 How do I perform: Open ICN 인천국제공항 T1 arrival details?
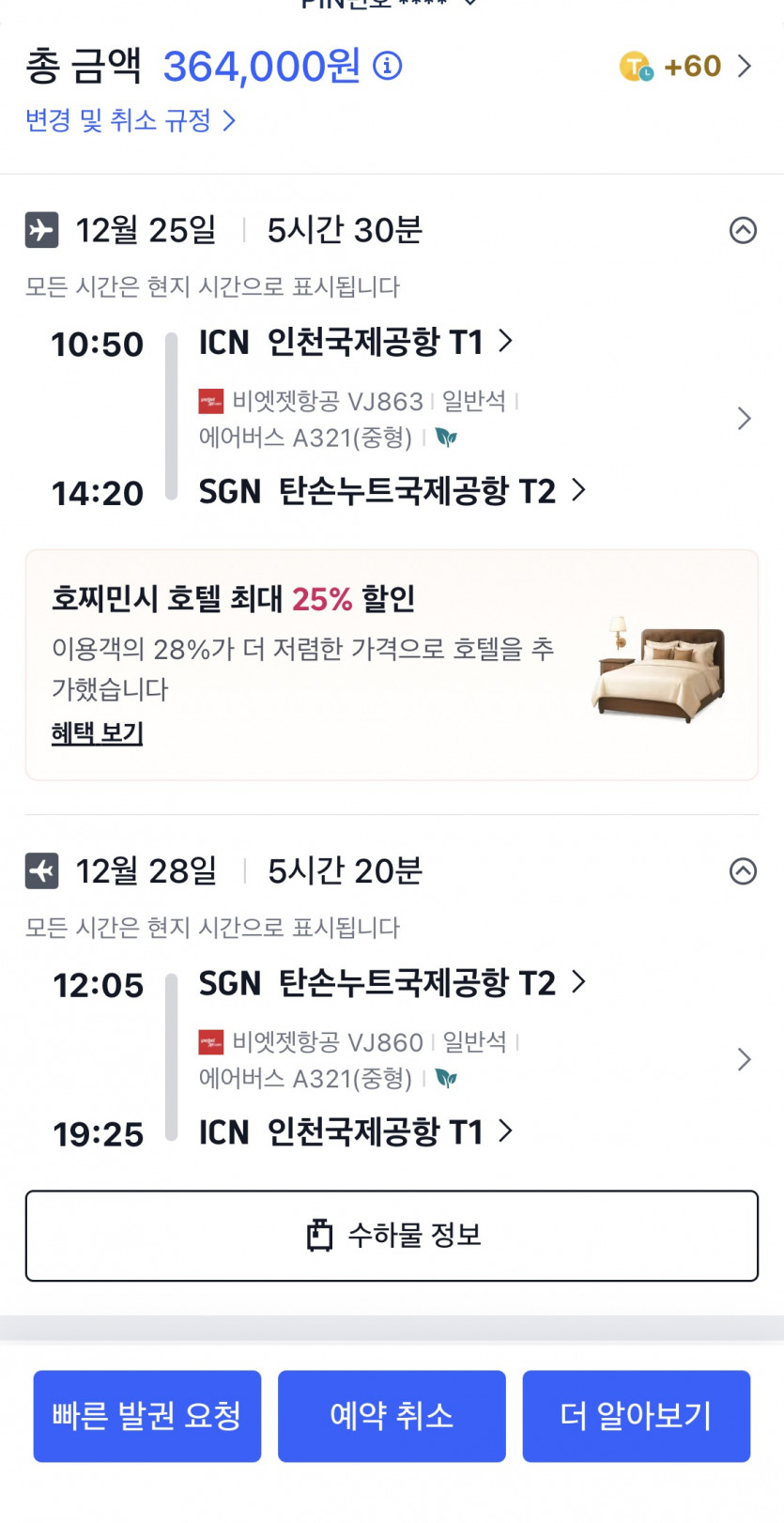[x=355, y=1132]
